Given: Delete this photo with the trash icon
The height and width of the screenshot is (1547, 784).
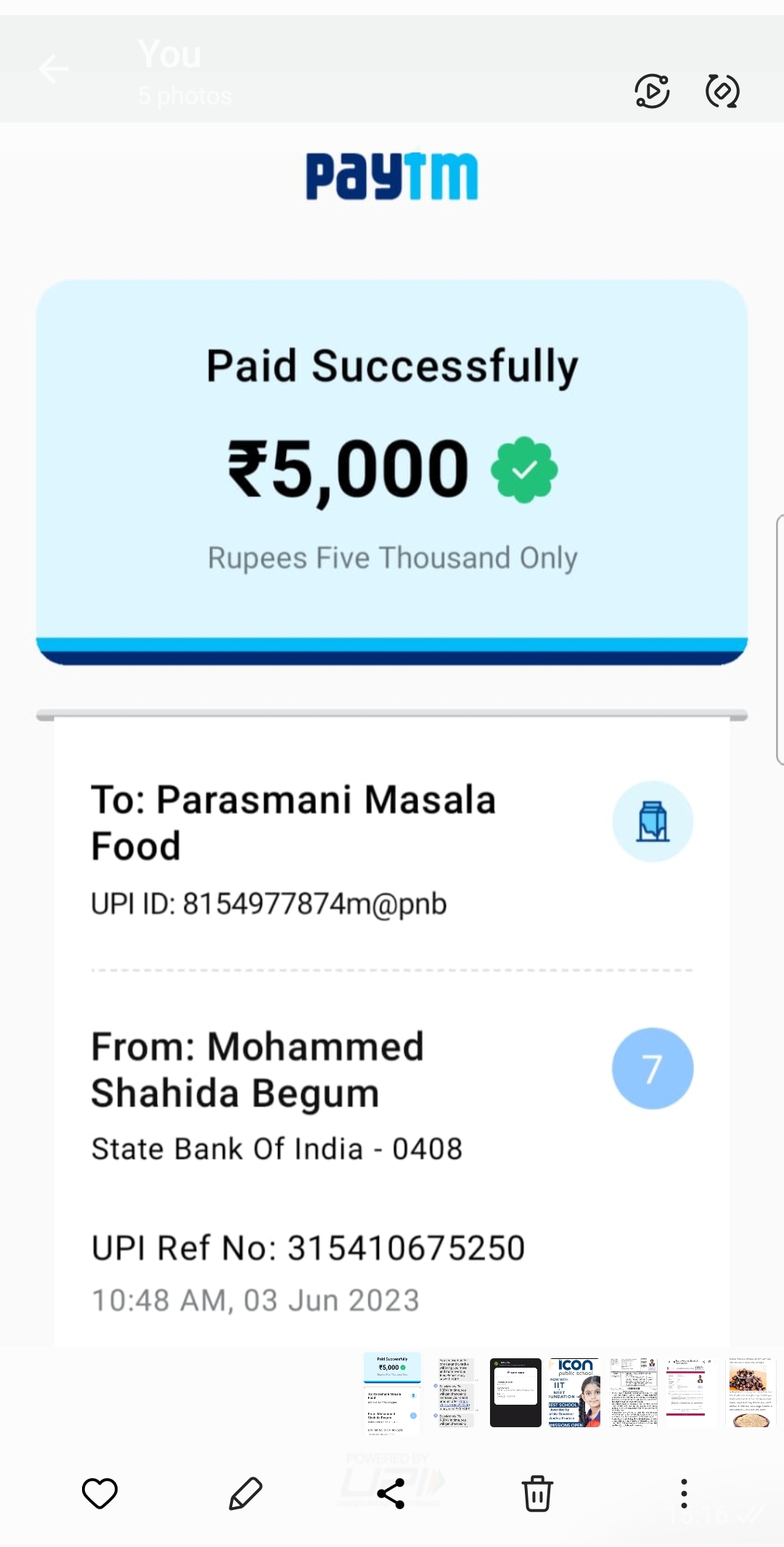Looking at the screenshot, I should click(537, 1493).
